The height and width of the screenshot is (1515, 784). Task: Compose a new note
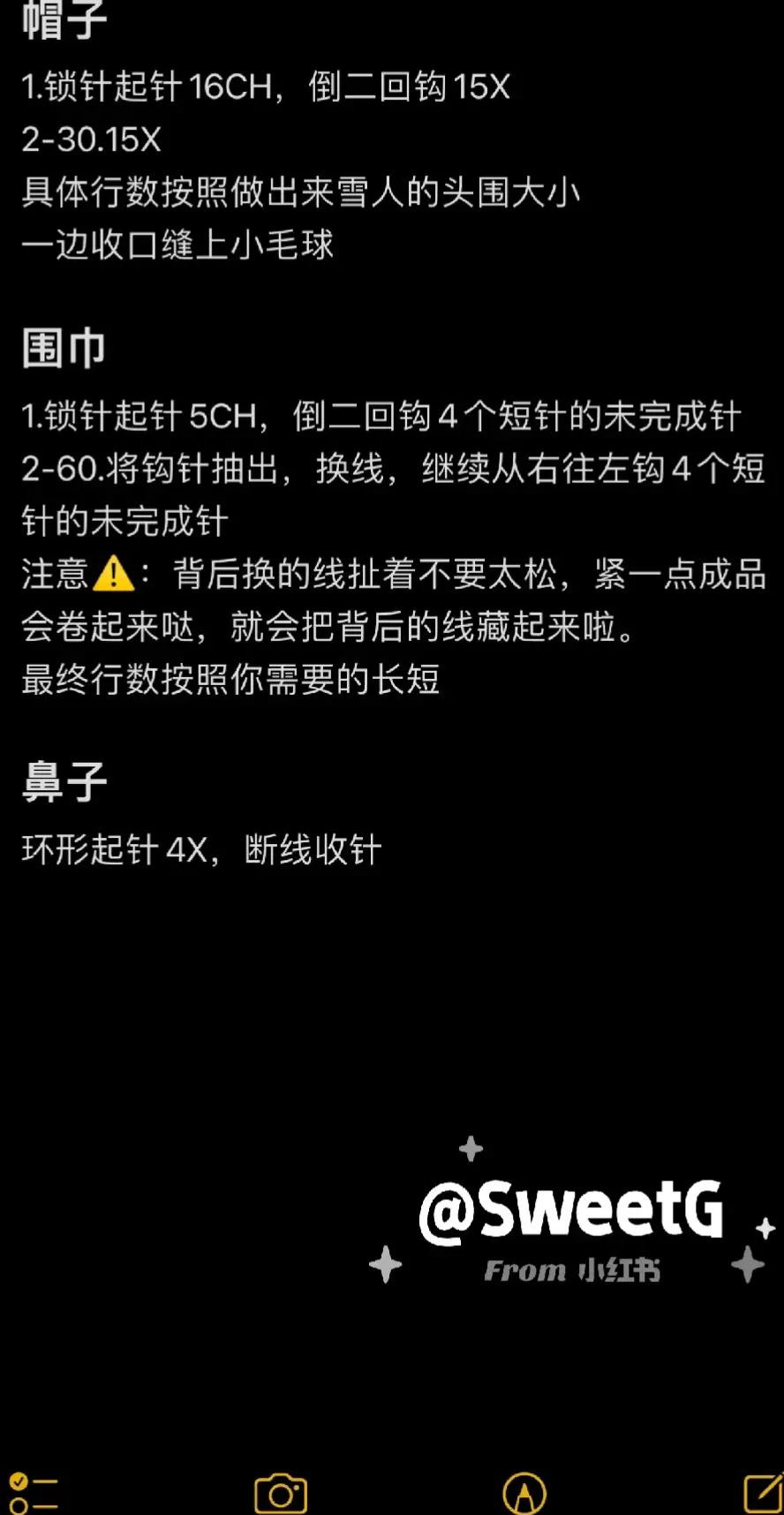click(762, 1494)
